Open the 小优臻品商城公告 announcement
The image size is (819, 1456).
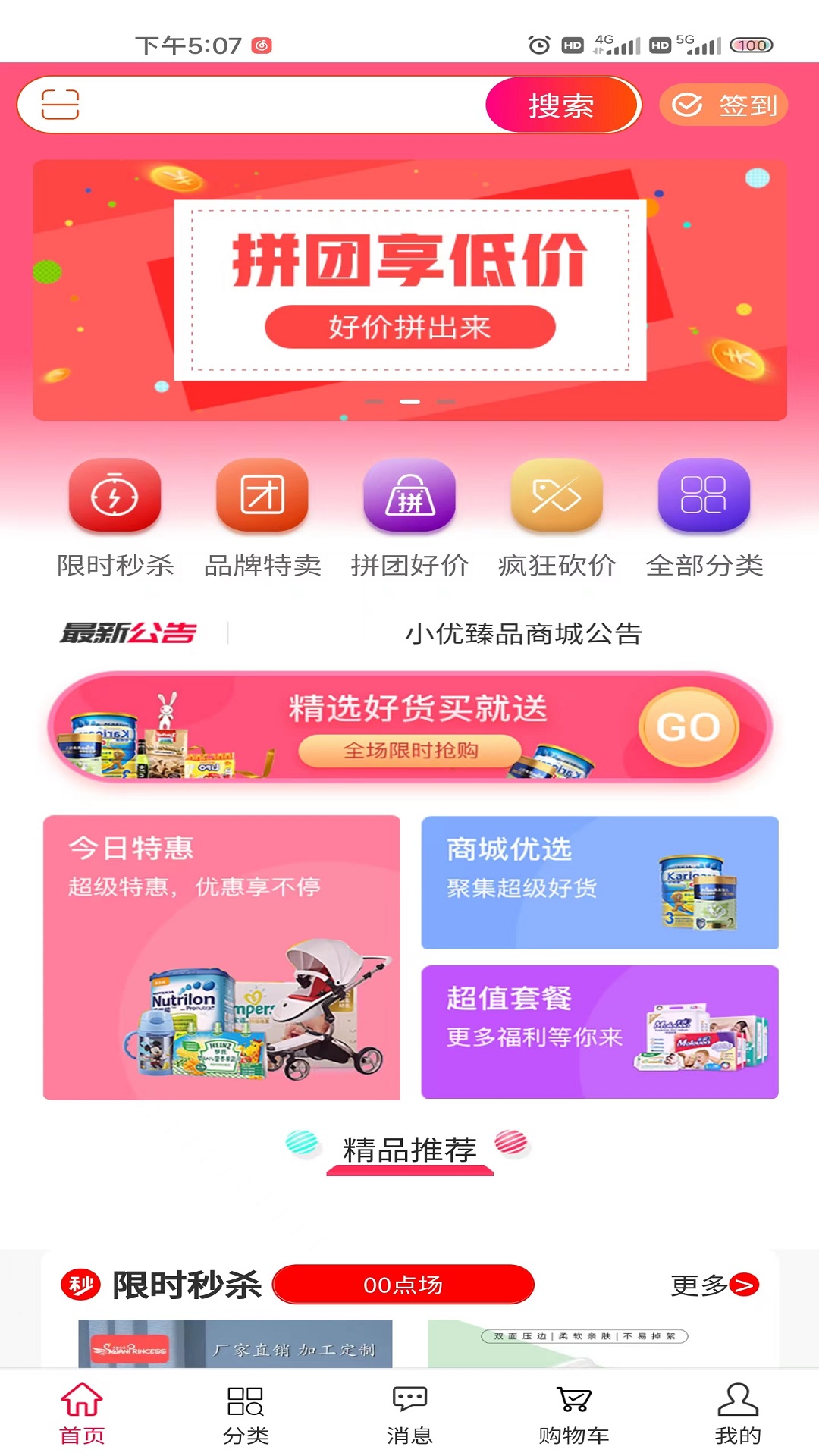point(522,636)
